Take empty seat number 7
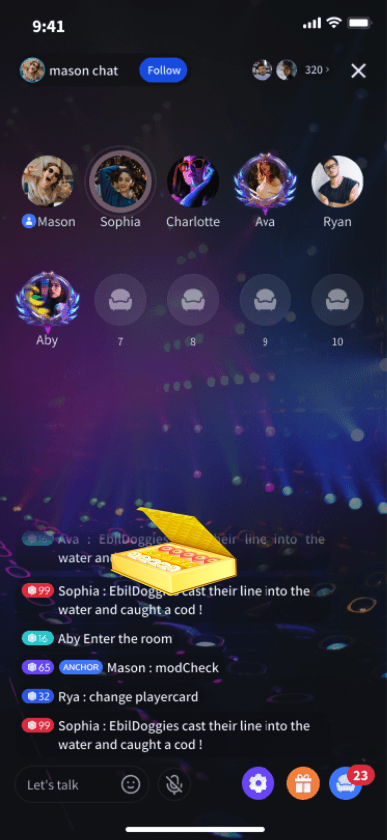 [x=121, y=300]
